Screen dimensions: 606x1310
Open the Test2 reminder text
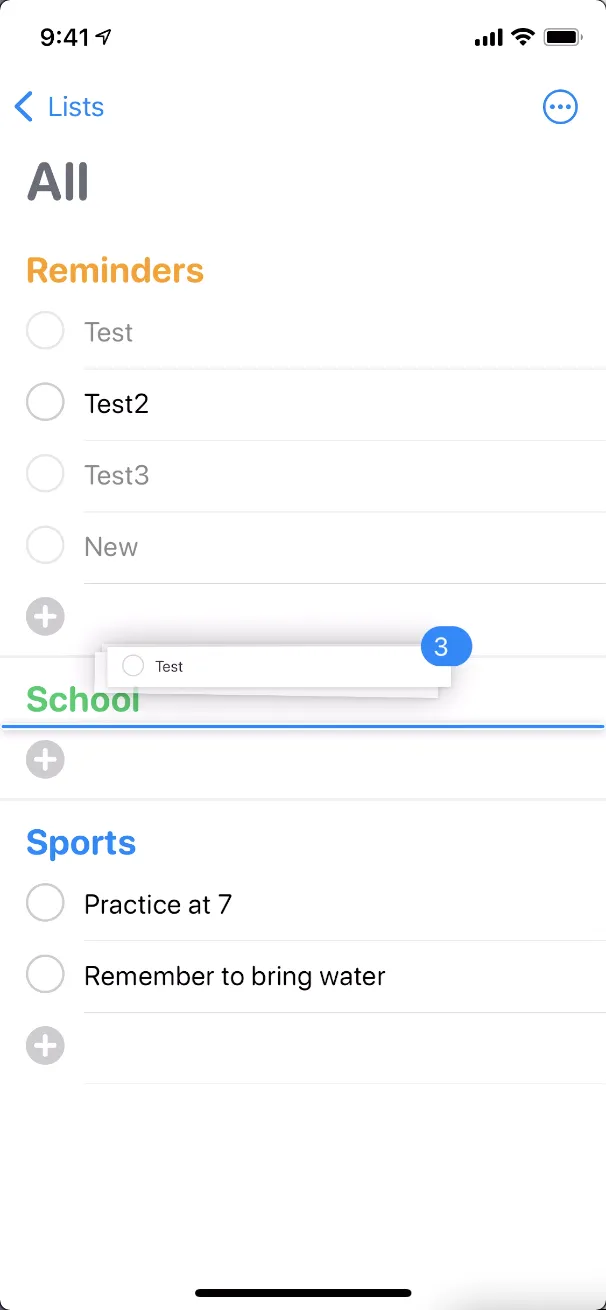(x=117, y=404)
